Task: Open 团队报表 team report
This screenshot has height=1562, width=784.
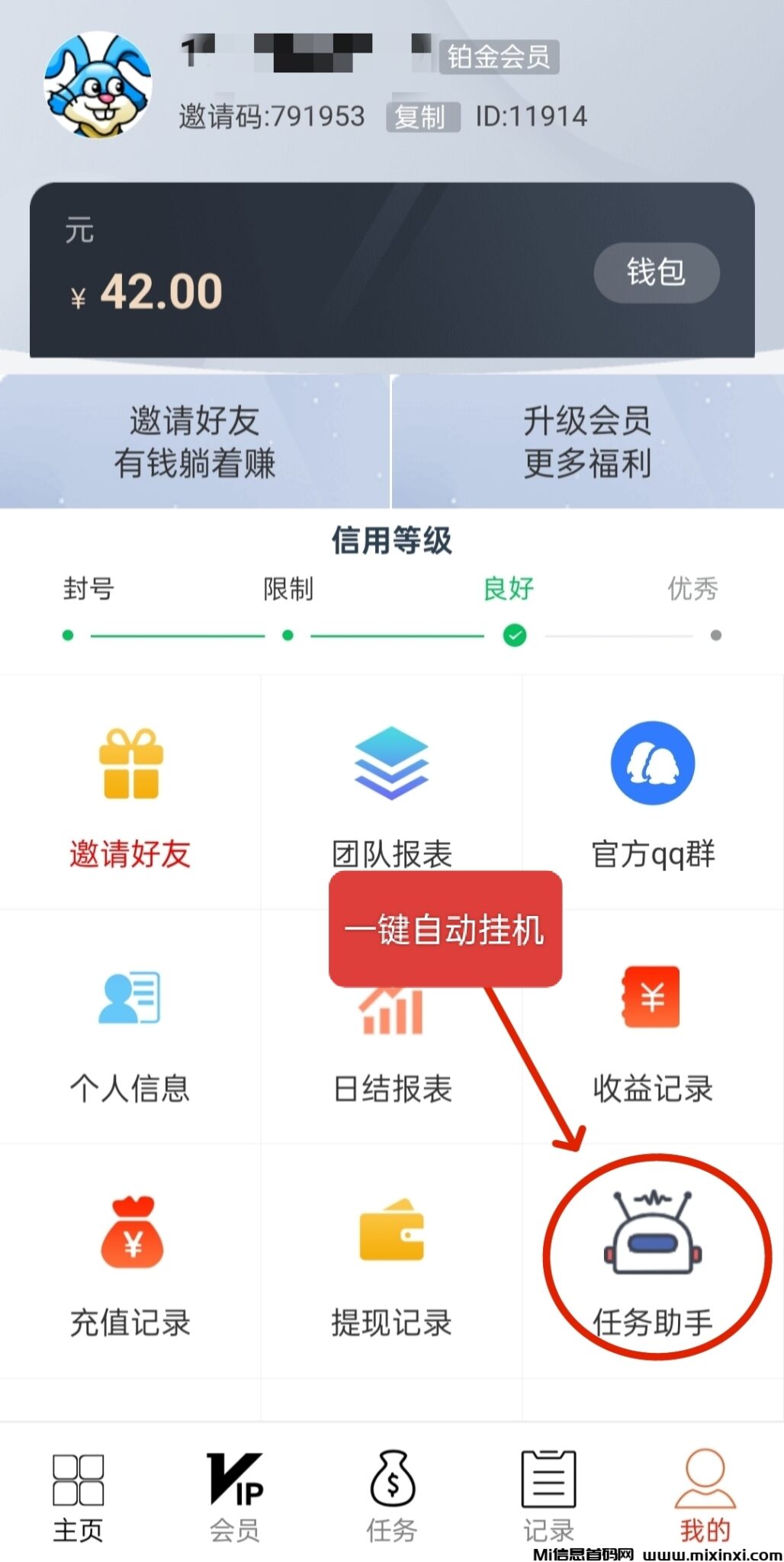Action: point(392,793)
